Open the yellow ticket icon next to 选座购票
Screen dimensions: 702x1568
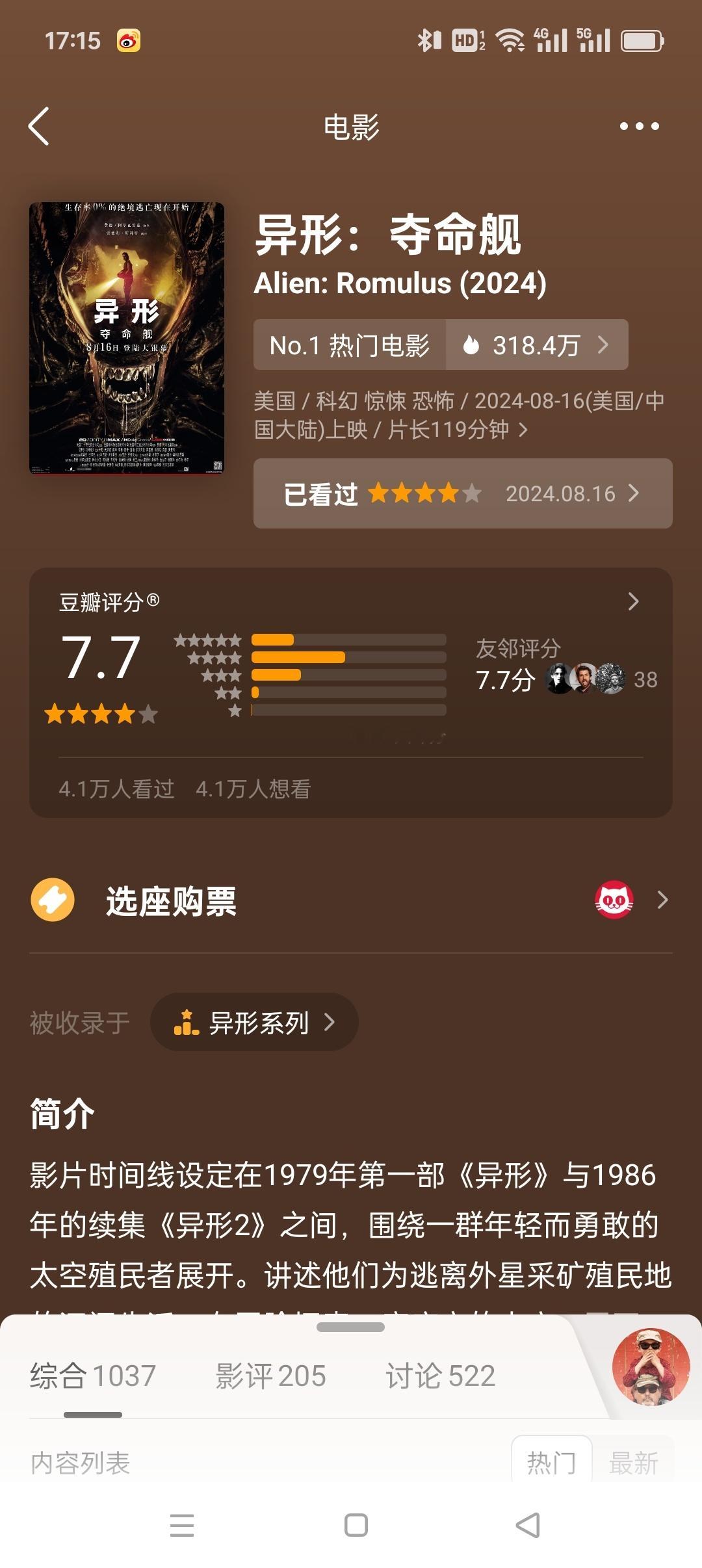pos(53,901)
